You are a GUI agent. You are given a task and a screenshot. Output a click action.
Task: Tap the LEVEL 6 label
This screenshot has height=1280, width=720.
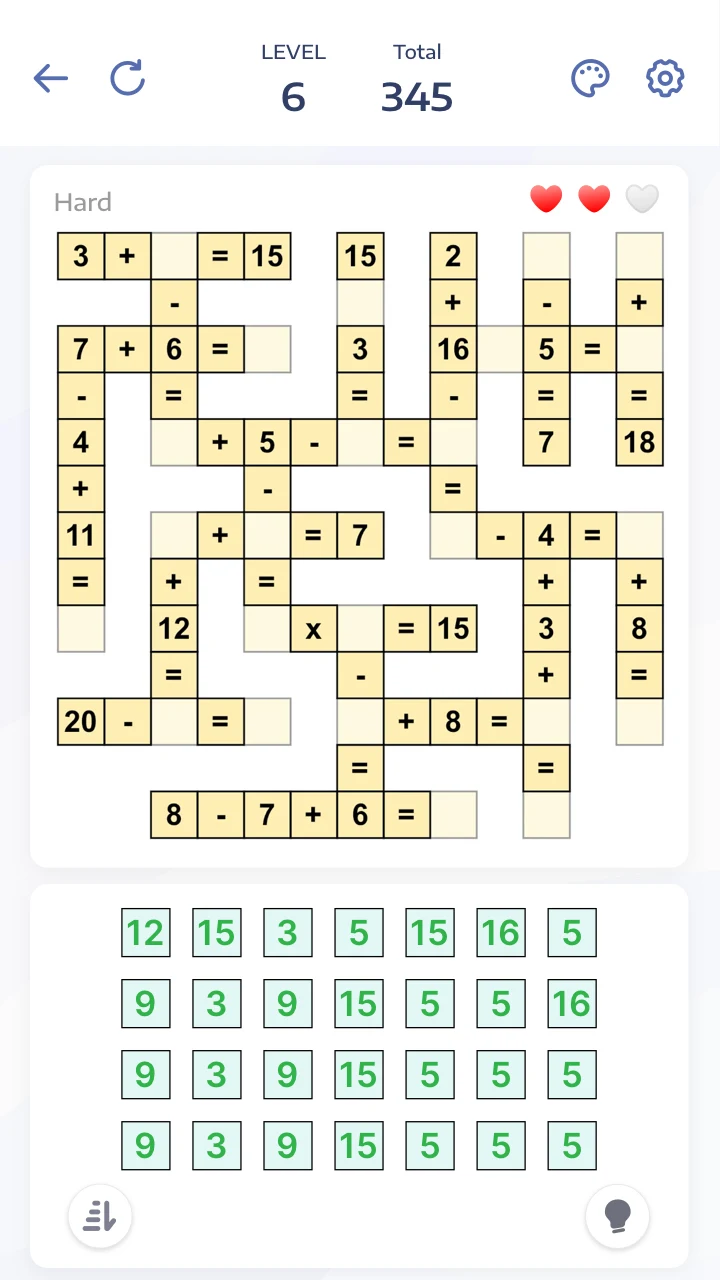click(293, 75)
